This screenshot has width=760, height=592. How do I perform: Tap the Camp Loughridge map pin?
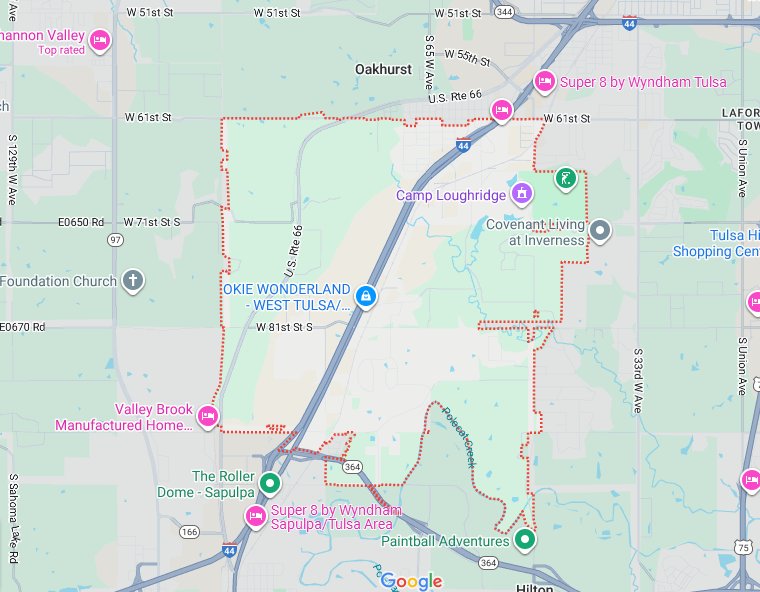[520, 193]
